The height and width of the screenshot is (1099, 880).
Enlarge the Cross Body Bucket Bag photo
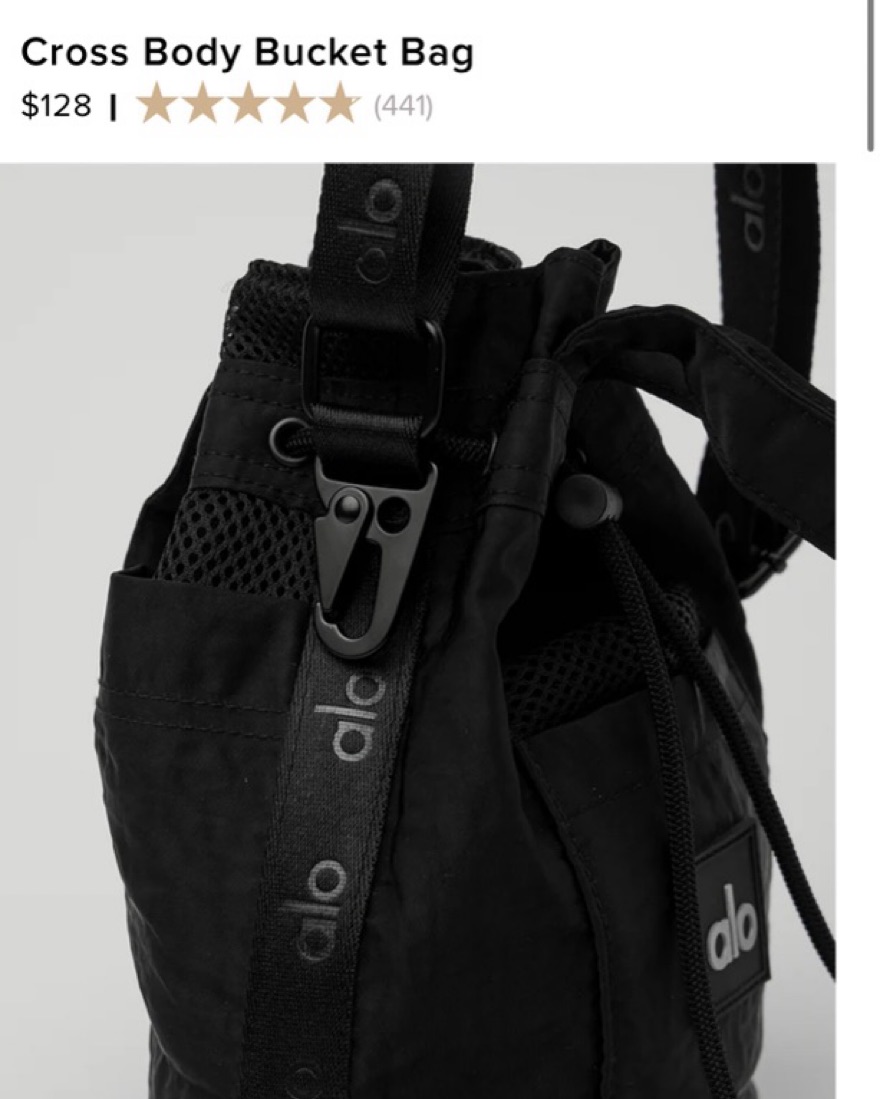(418, 630)
